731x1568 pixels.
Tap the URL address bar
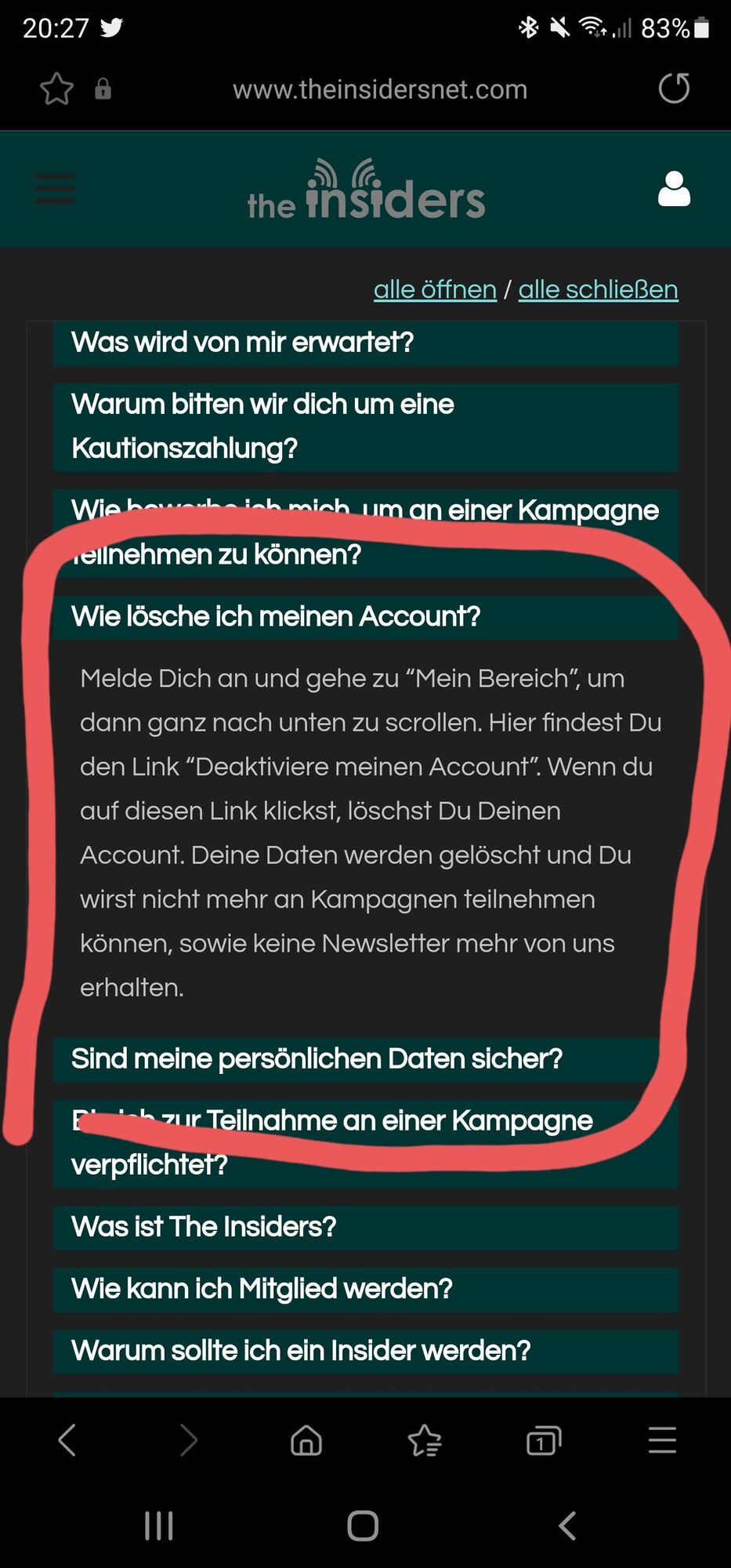pos(380,89)
